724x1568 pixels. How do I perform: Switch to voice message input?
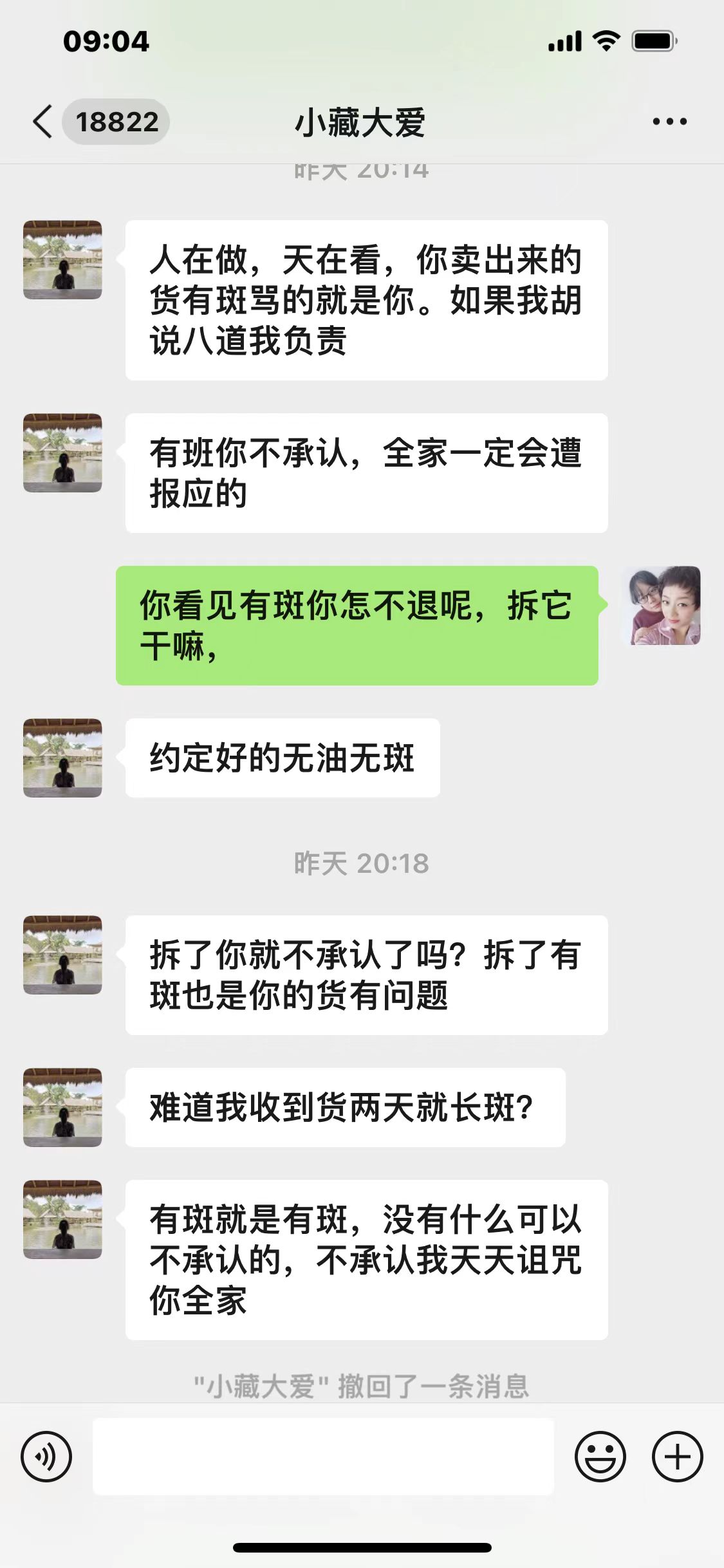(x=46, y=1457)
